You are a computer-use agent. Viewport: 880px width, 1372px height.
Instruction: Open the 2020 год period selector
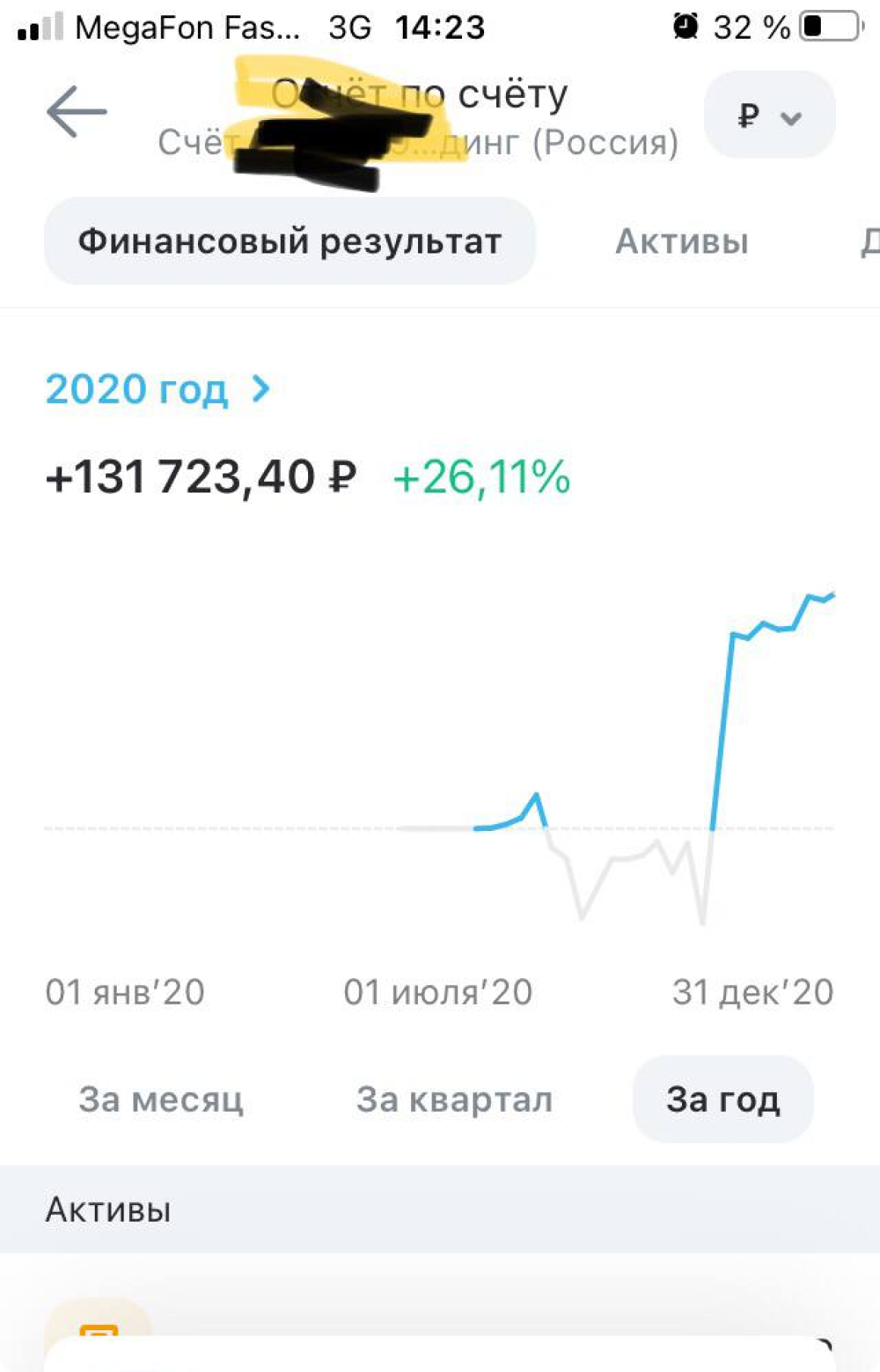pos(157,390)
